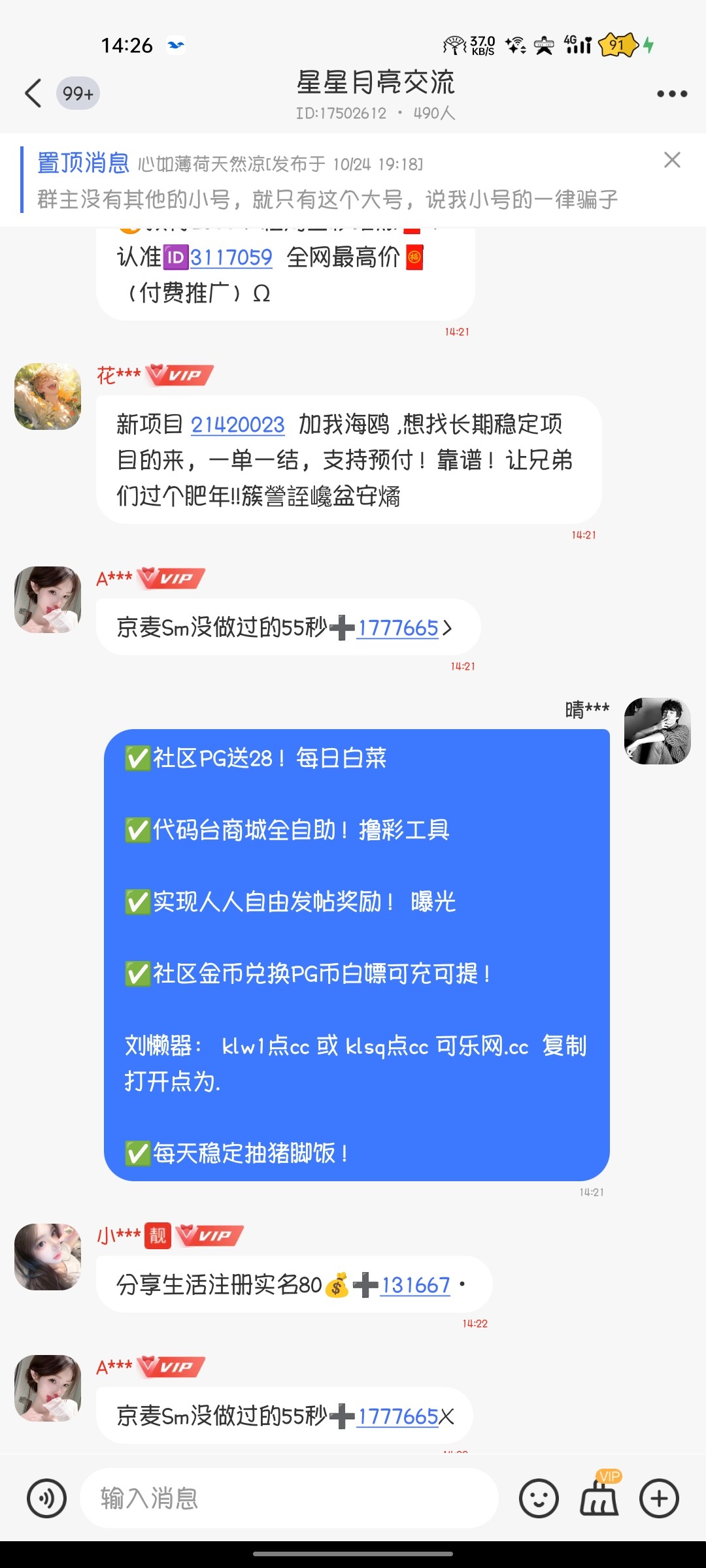Open the VIP clean-up brush tool
Viewport: 706px width, 1568px height.
tap(599, 1497)
